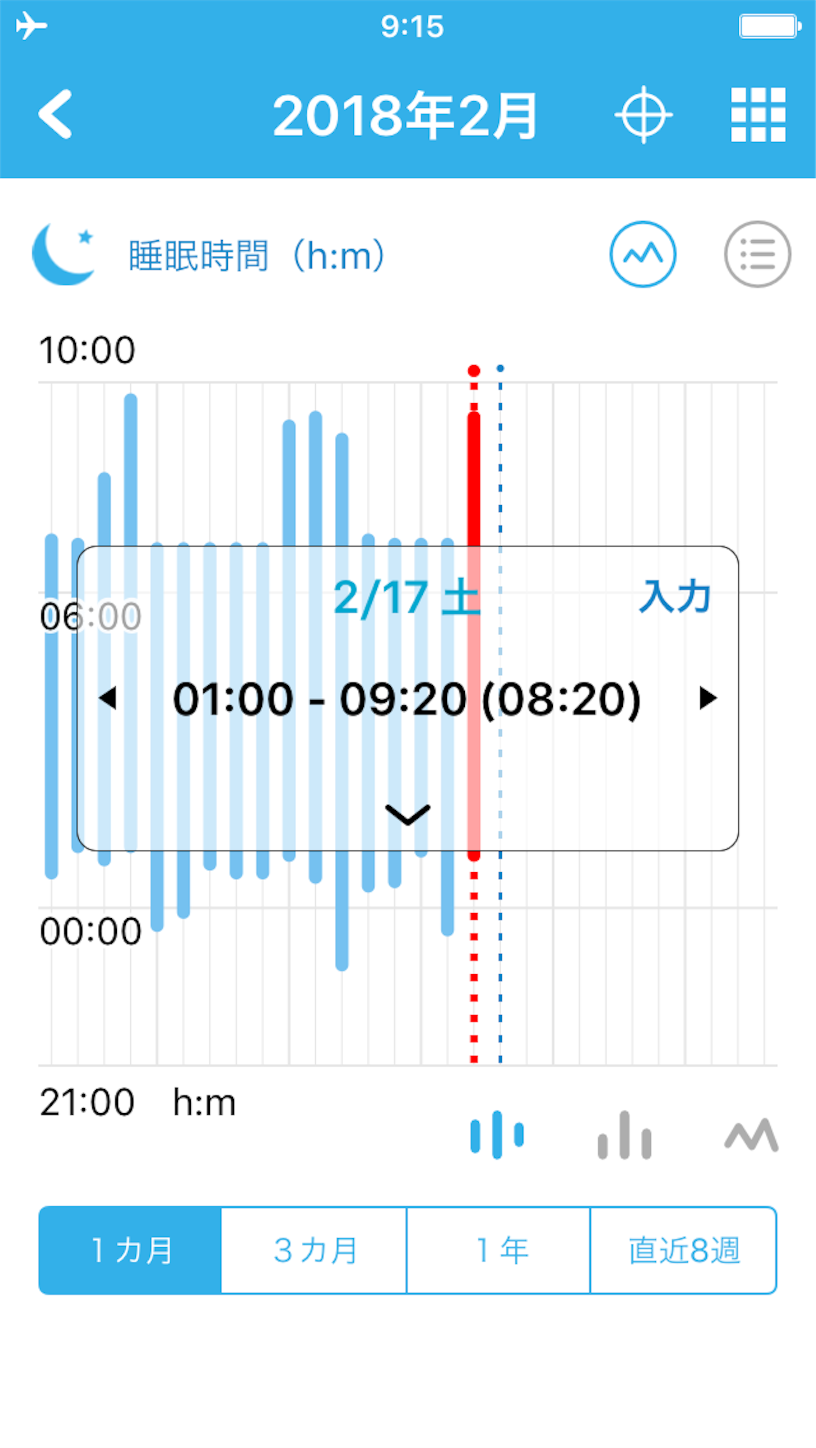The height and width of the screenshot is (1448, 816).
Task: Tap 入力 to enter sleep data
Action: point(676,597)
